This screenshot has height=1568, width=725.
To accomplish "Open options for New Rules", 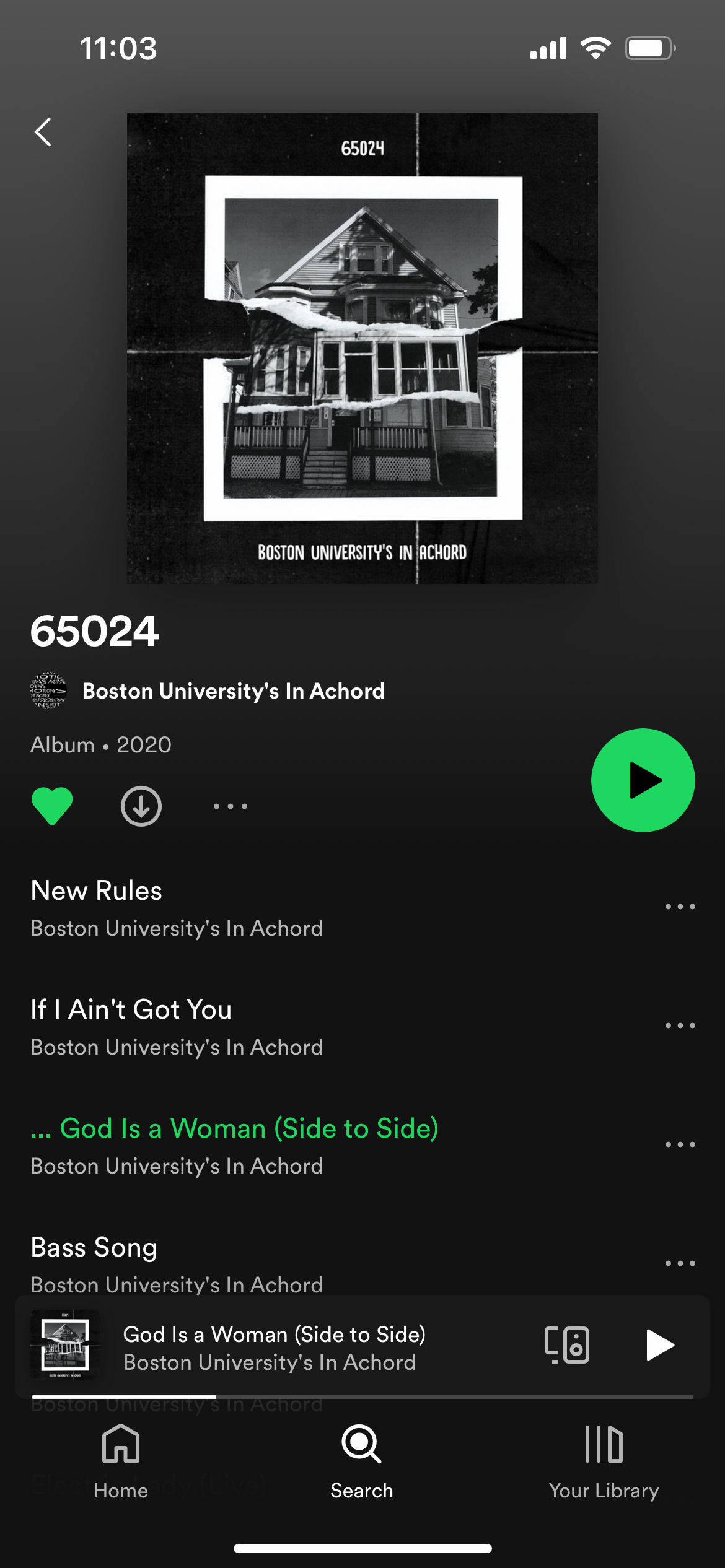I will click(x=680, y=907).
